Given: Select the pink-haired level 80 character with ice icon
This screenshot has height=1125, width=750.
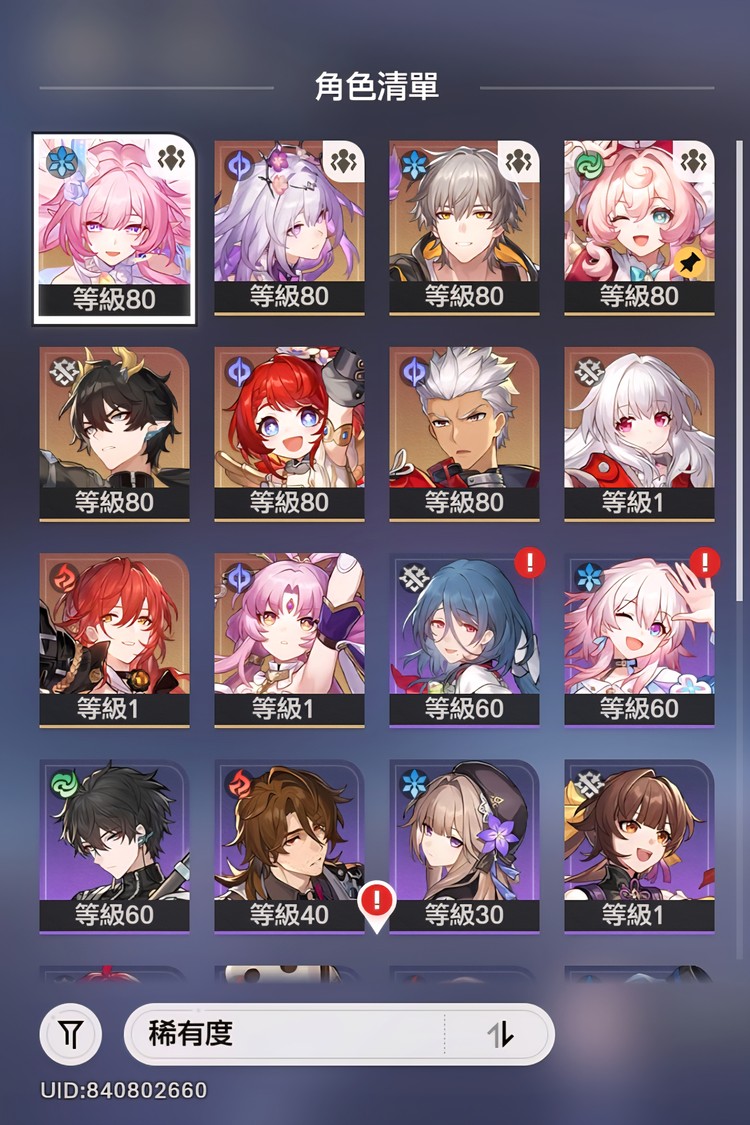Looking at the screenshot, I should (114, 227).
